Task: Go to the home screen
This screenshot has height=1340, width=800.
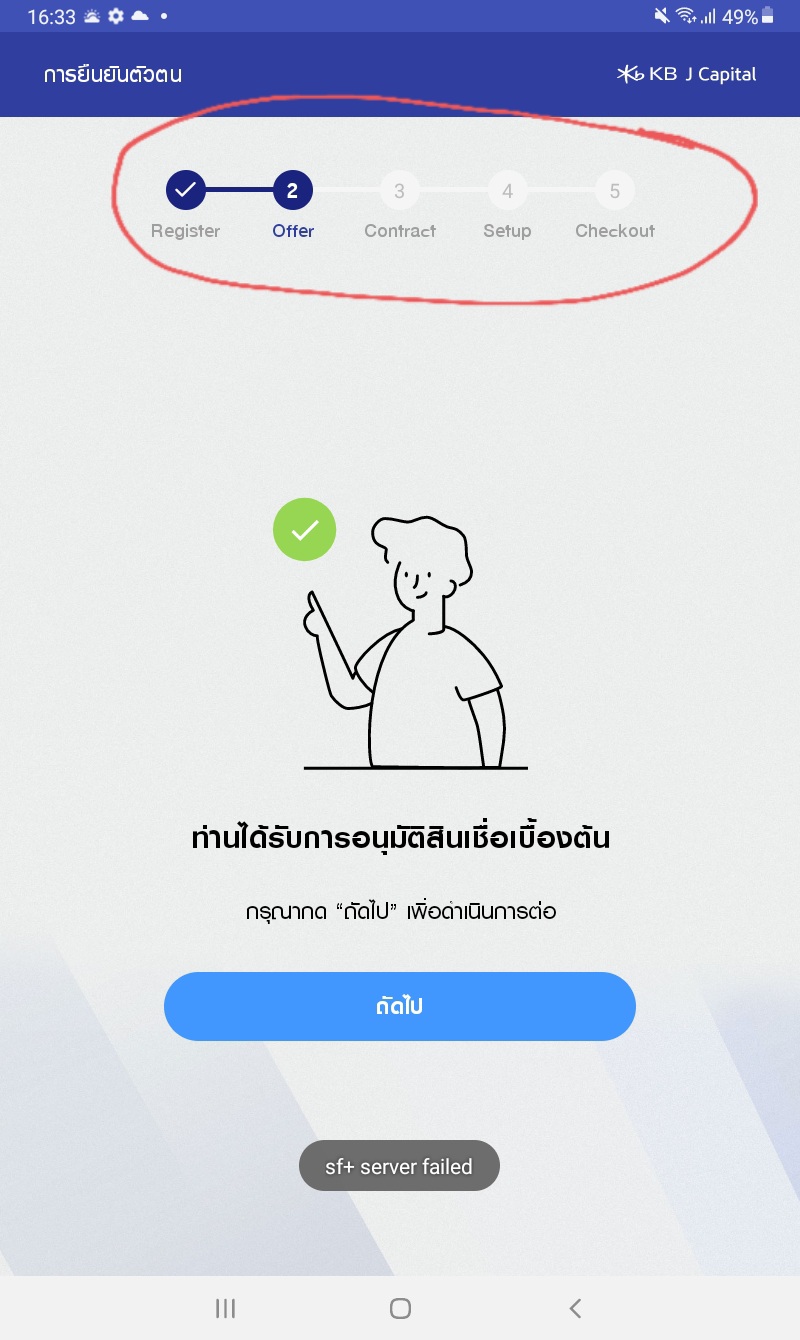Action: (x=400, y=1308)
